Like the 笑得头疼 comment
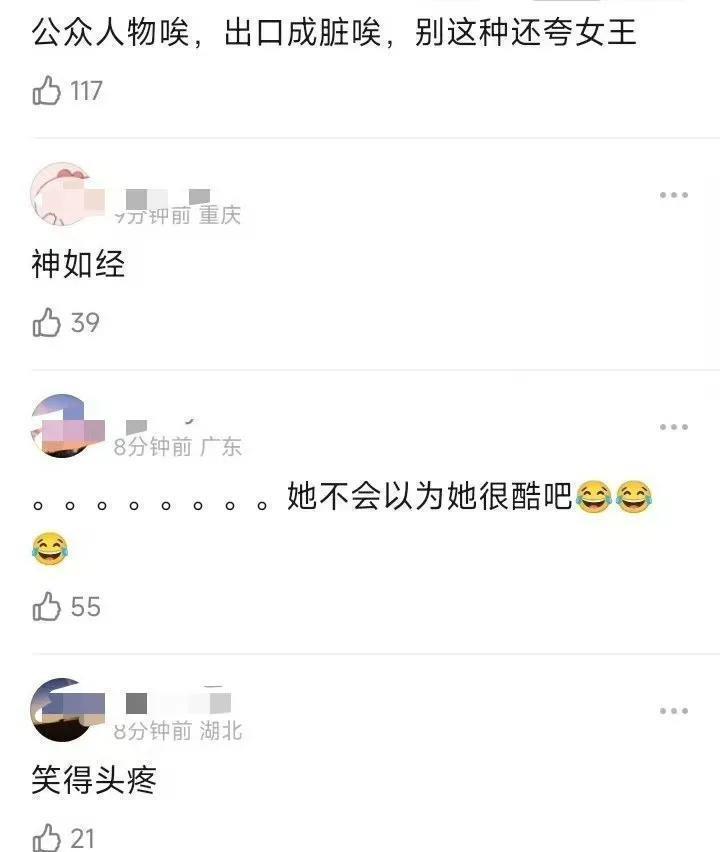This screenshot has height=852, width=720. [47, 837]
